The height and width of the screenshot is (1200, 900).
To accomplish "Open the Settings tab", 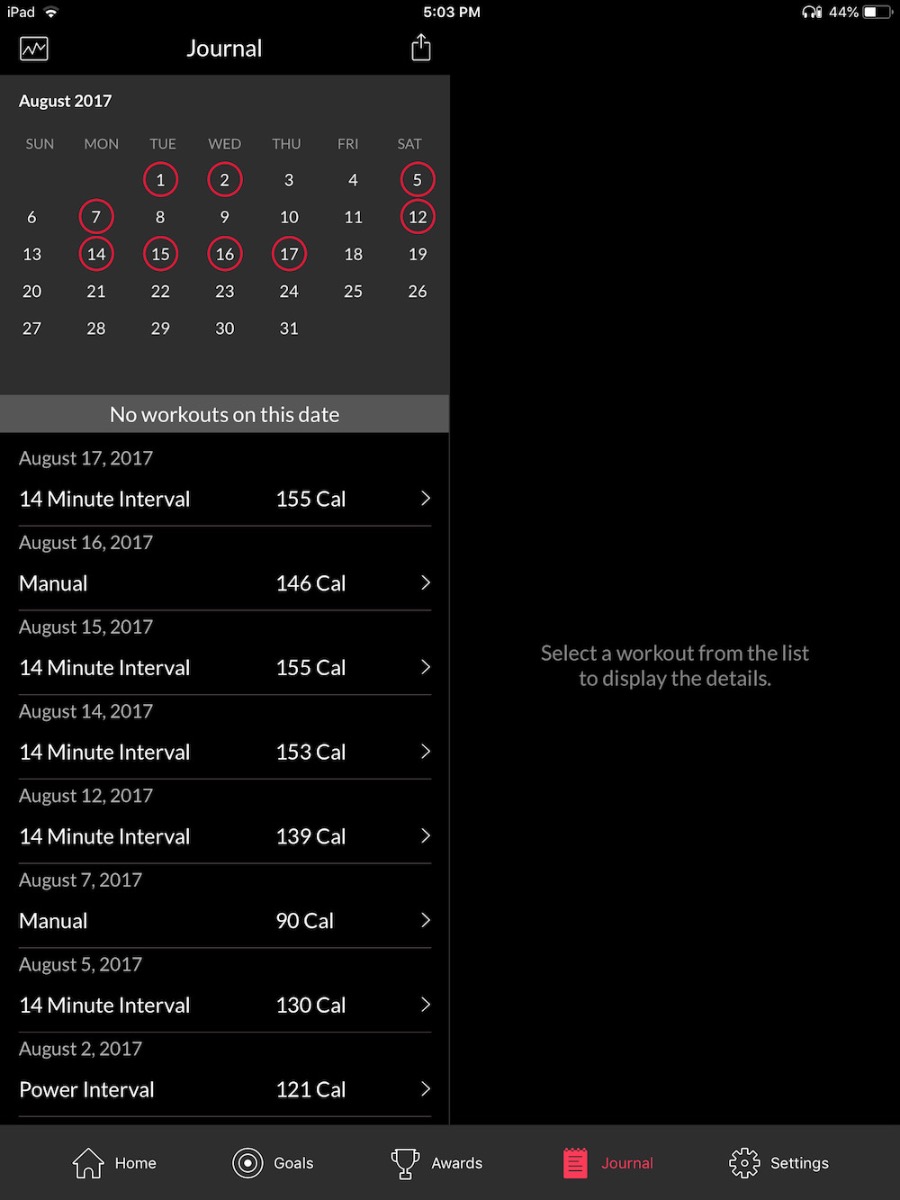I will click(x=779, y=1163).
